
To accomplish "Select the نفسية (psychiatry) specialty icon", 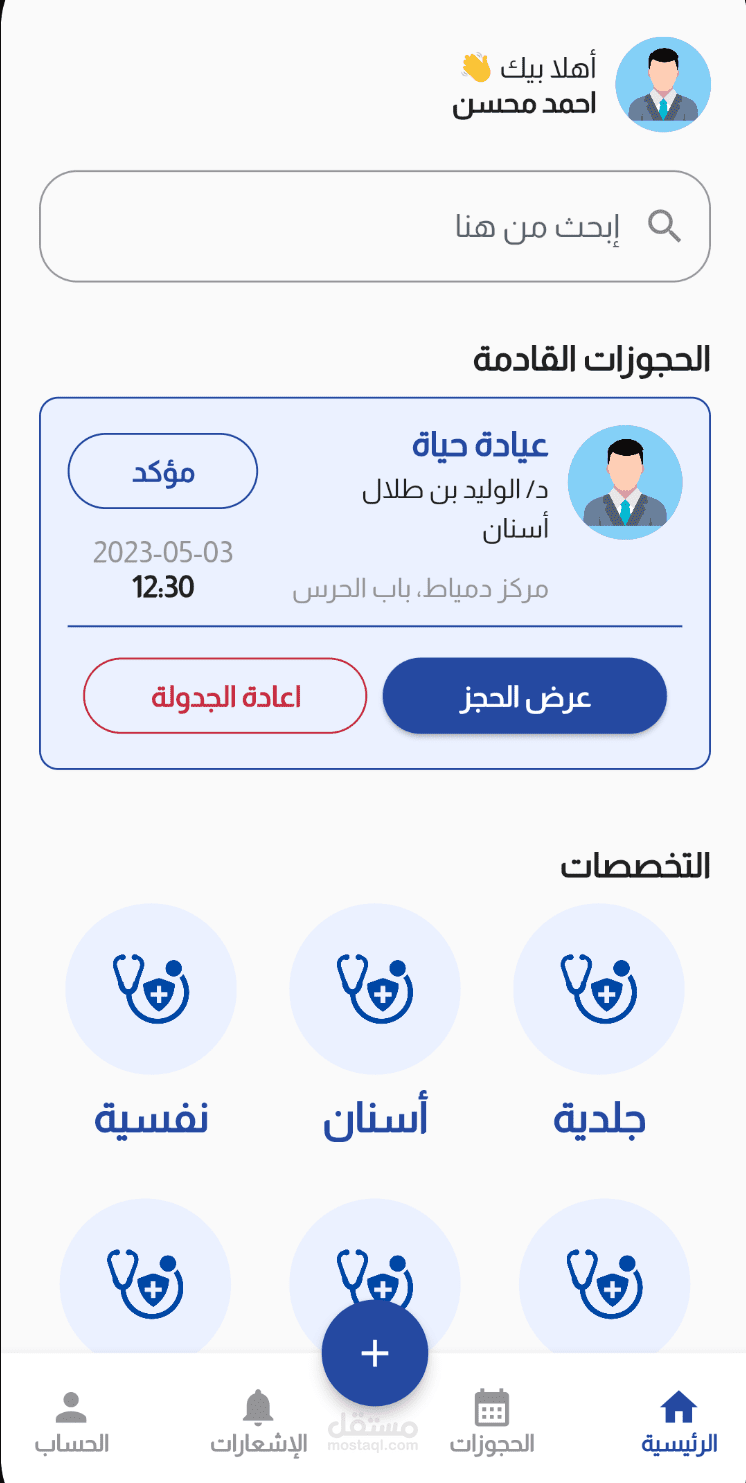I will pyautogui.click(x=151, y=989).
